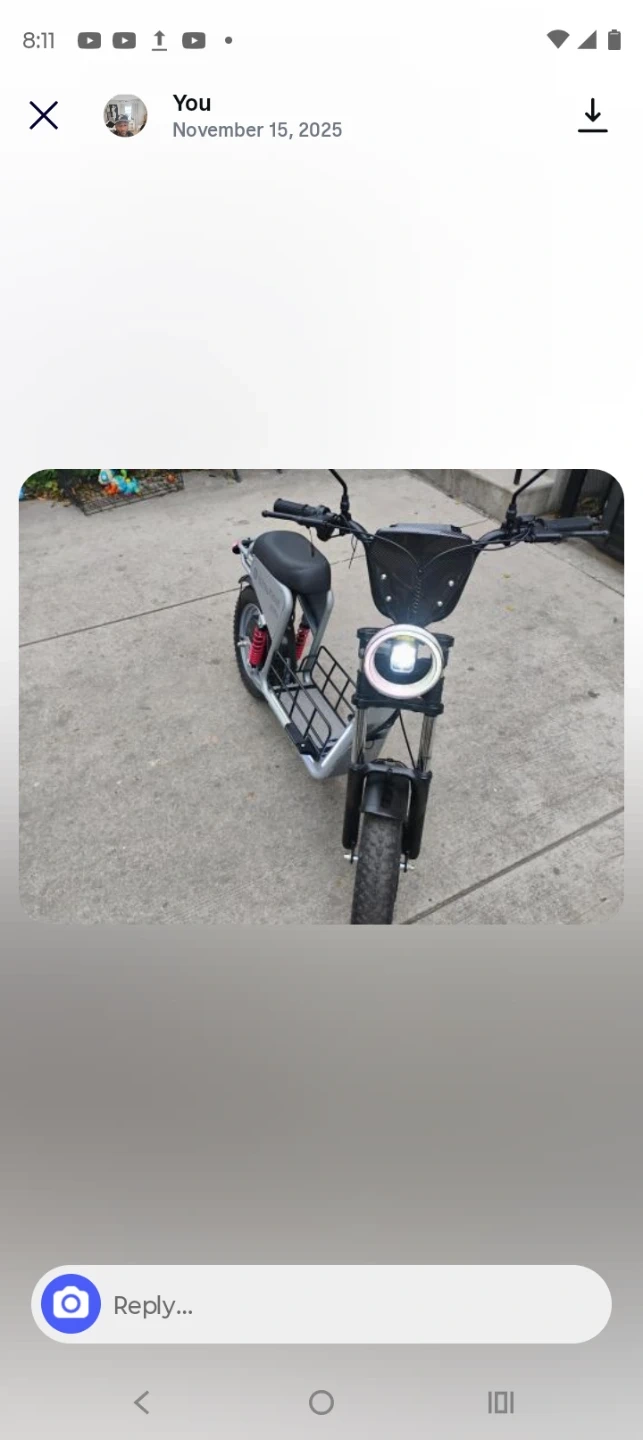
Task: Open your profile avatar
Action: point(125,116)
